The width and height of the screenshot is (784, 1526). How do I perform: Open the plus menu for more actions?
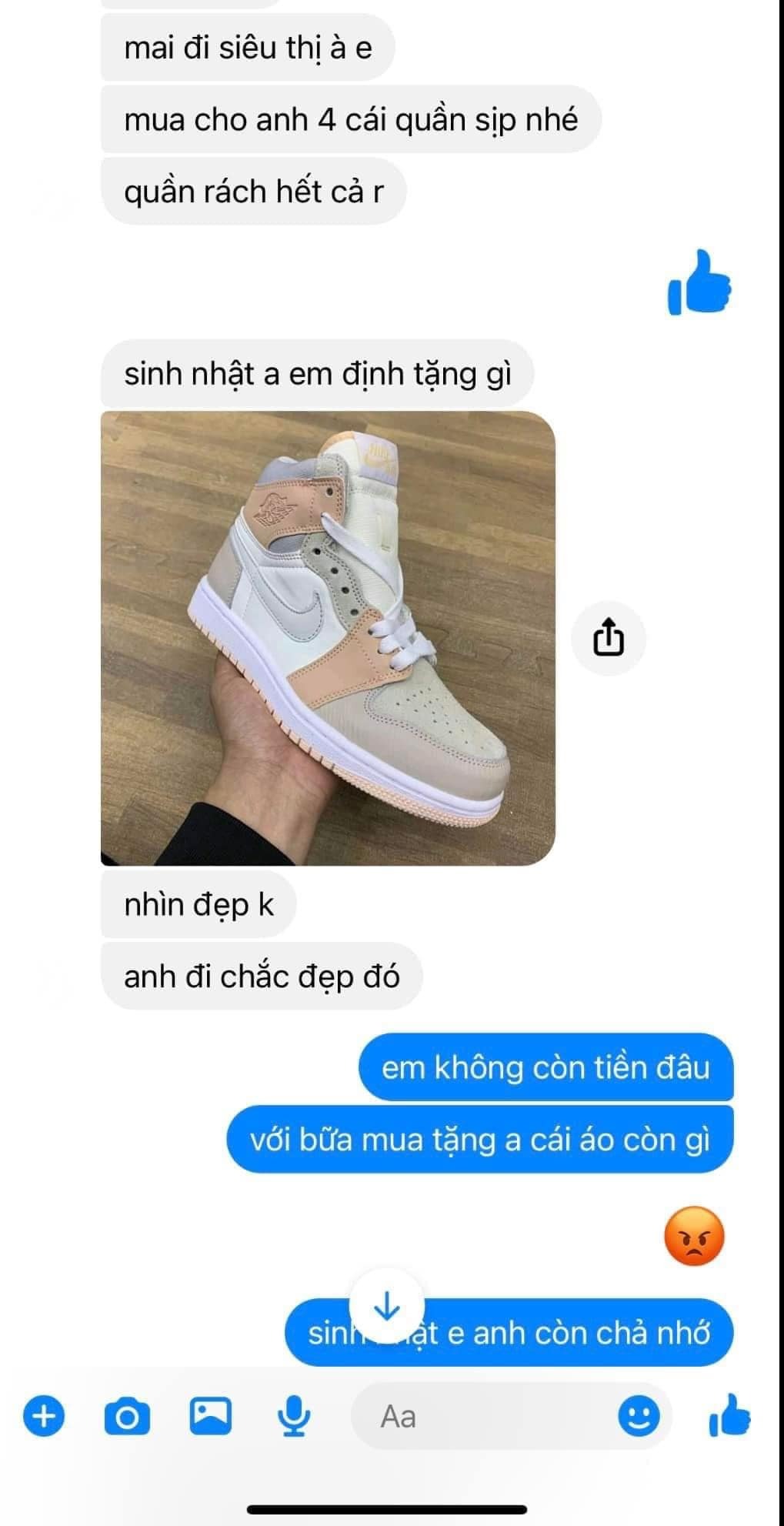coord(44,1416)
